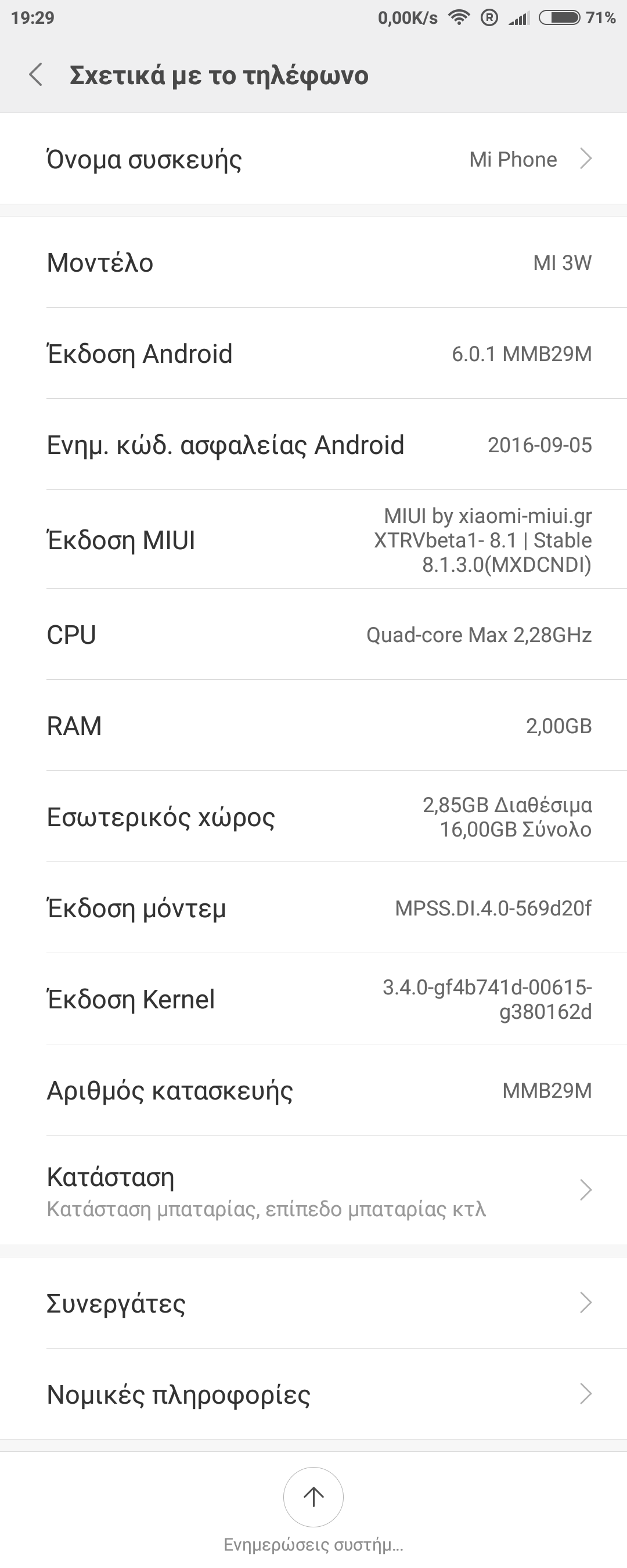This screenshot has width=627, height=1568.
Task: Open the Όνομα συσκευής setting
Action: pos(313,159)
